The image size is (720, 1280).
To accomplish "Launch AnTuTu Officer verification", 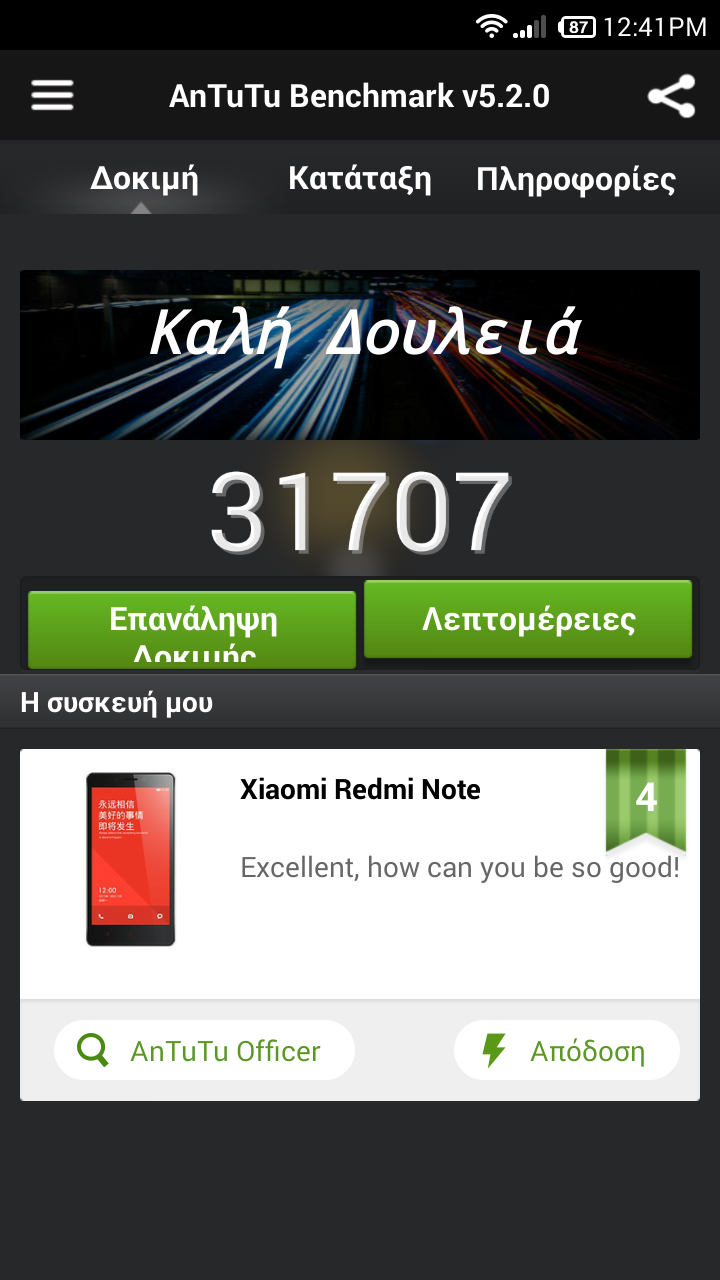I will (x=204, y=1051).
